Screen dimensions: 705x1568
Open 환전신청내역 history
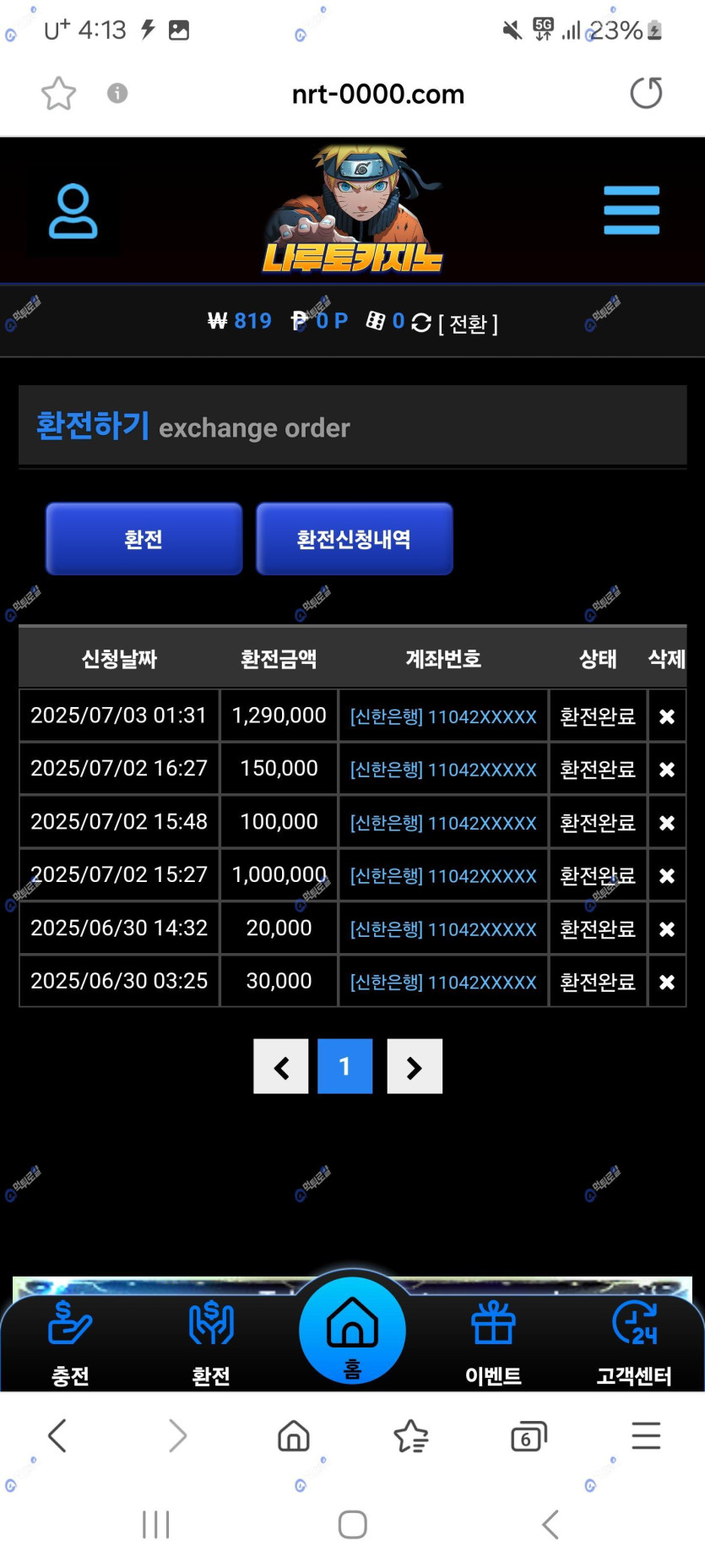pos(354,539)
